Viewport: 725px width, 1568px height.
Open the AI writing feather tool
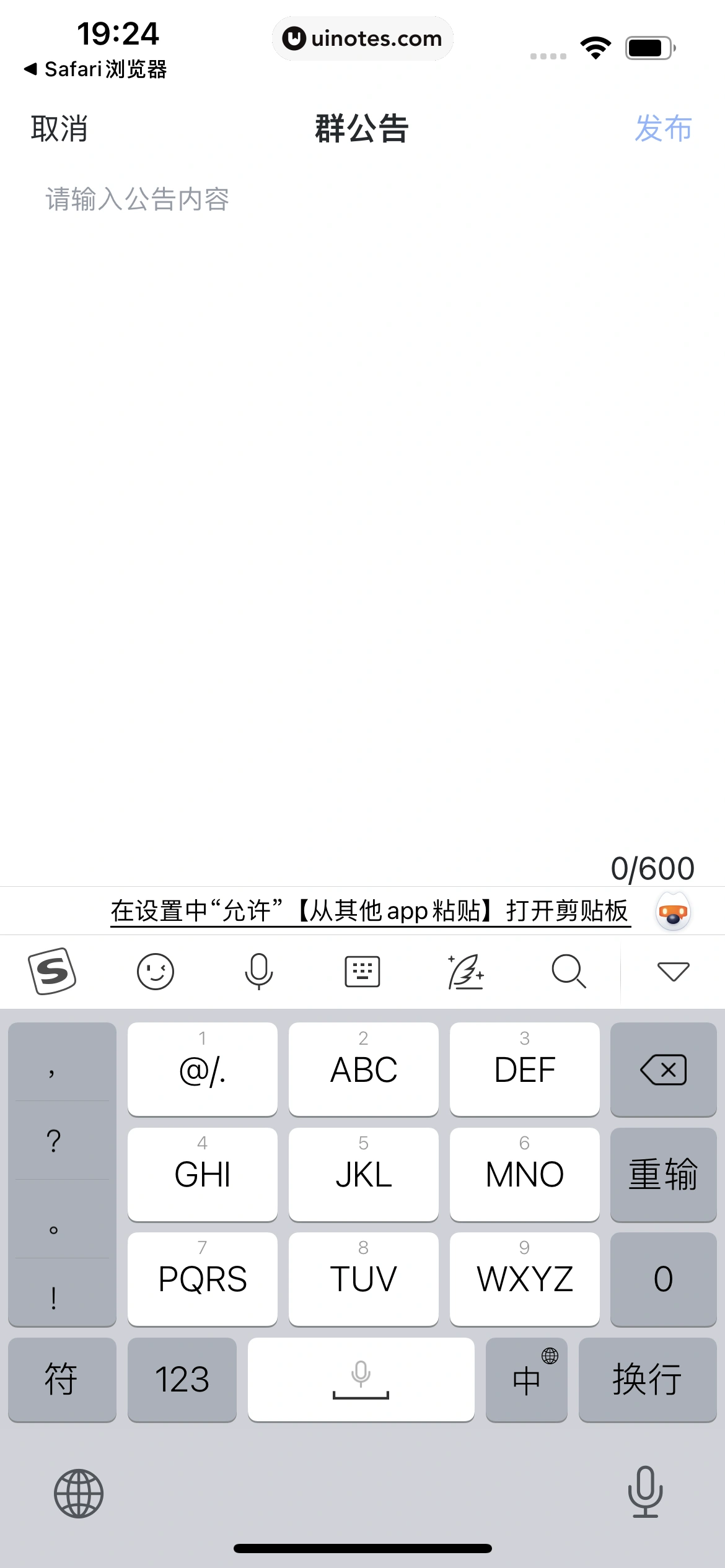[465, 971]
